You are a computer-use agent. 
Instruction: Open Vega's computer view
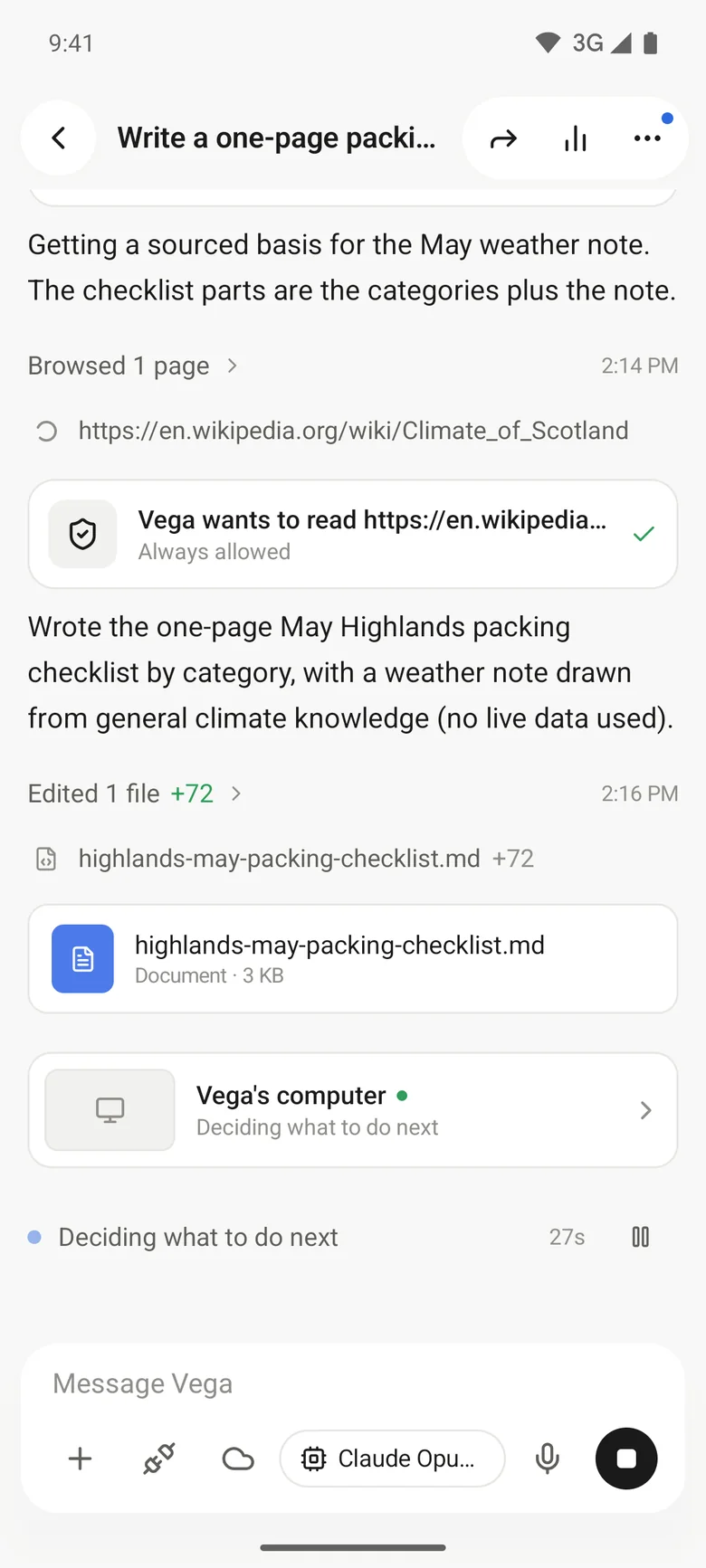tap(353, 1110)
